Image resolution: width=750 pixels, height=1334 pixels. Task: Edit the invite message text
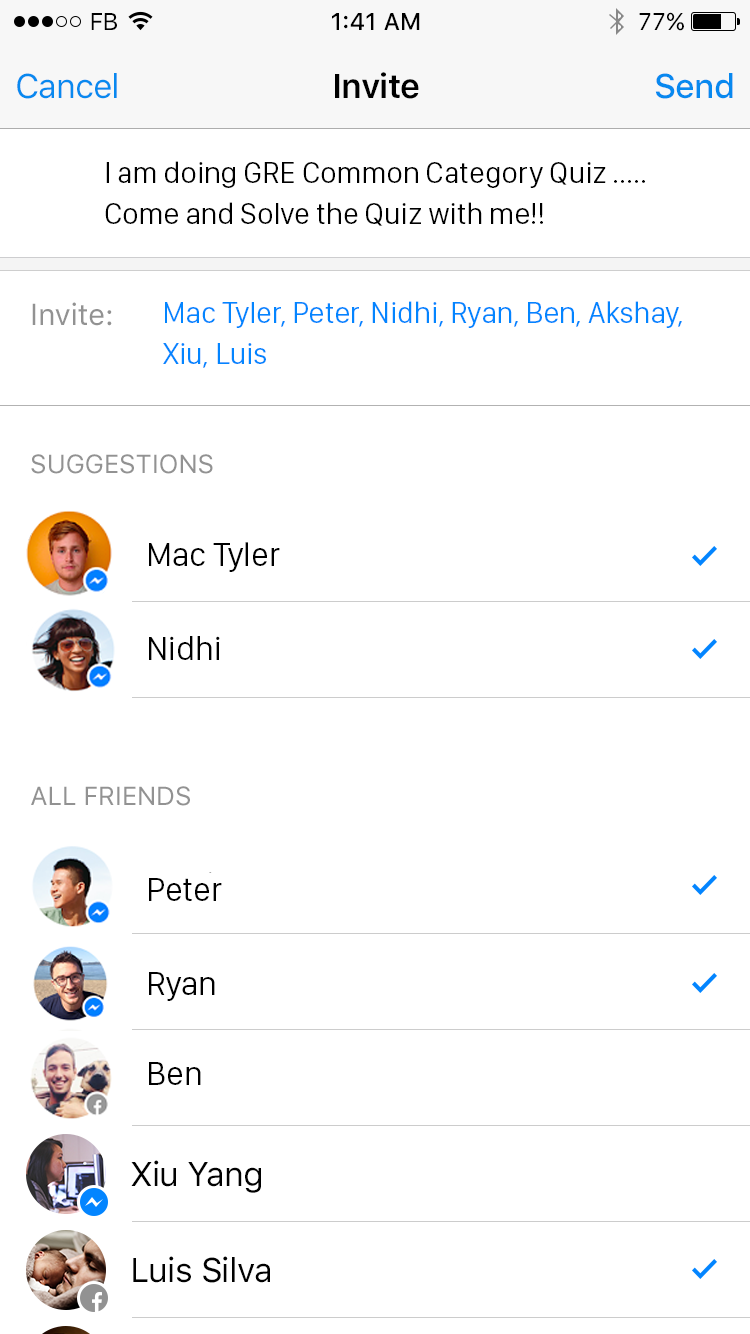375,194
